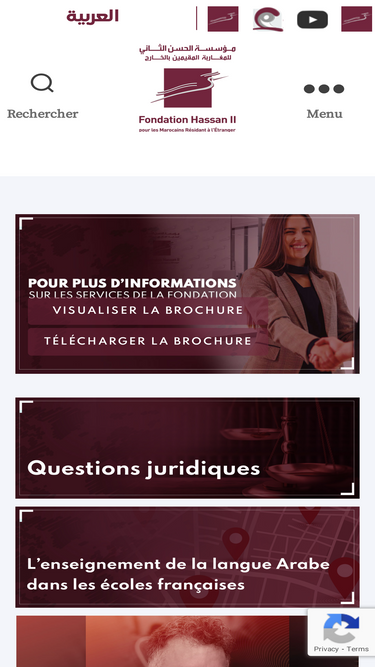This screenshot has width=375, height=667.
Task: Tap Visualiser la brochure
Action: coord(148,311)
